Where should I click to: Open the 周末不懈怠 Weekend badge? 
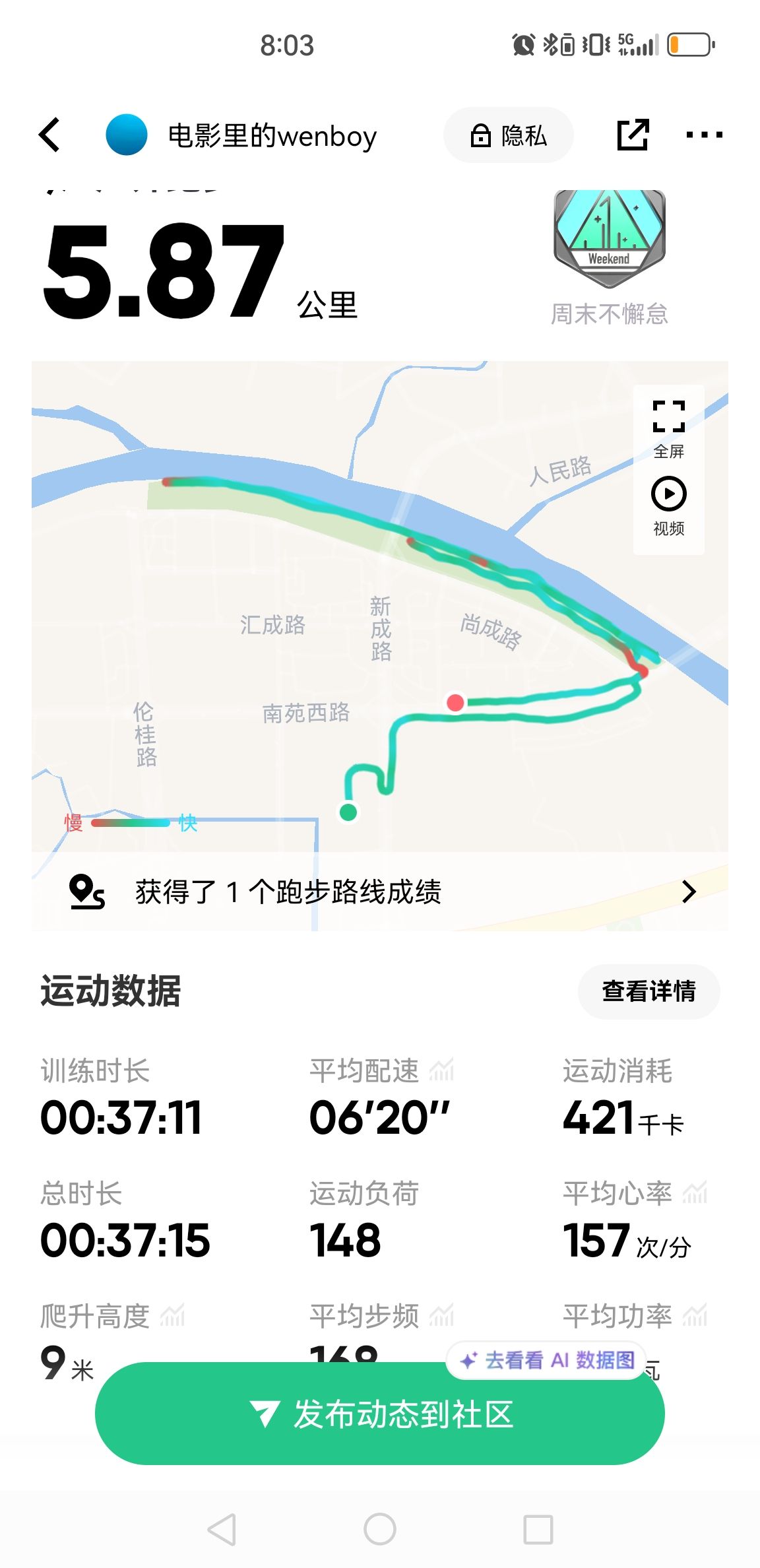[610, 257]
